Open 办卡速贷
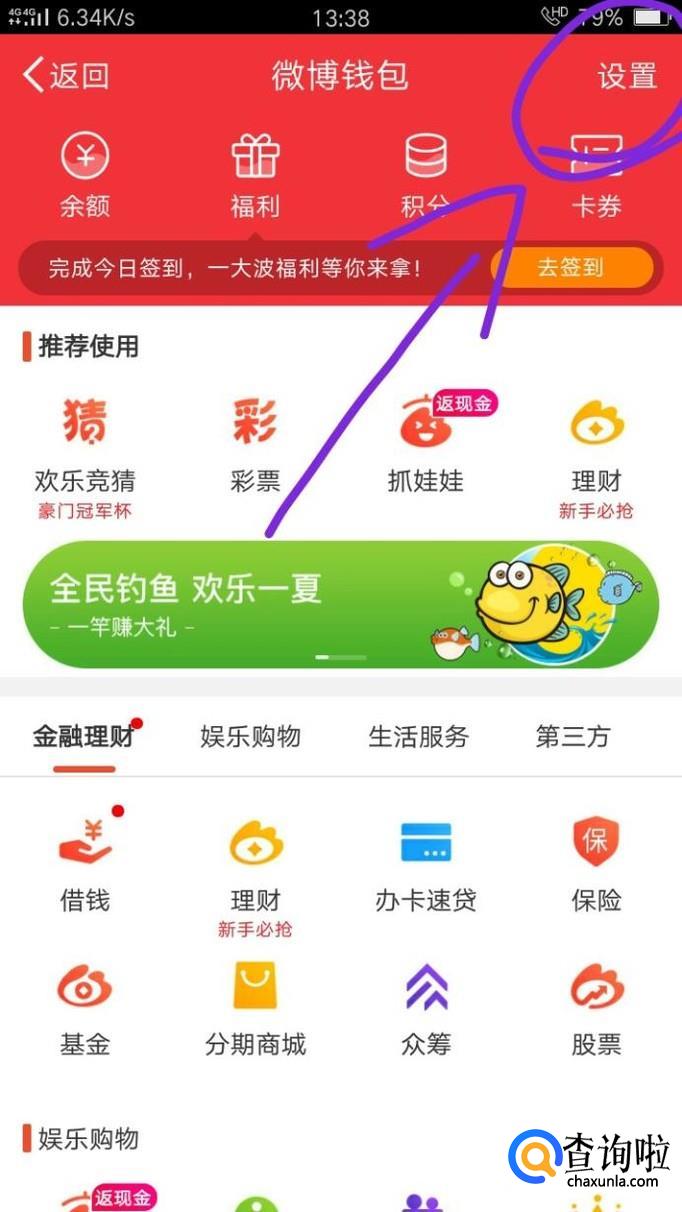The width and height of the screenshot is (682, 1212). tap(426, 865)
